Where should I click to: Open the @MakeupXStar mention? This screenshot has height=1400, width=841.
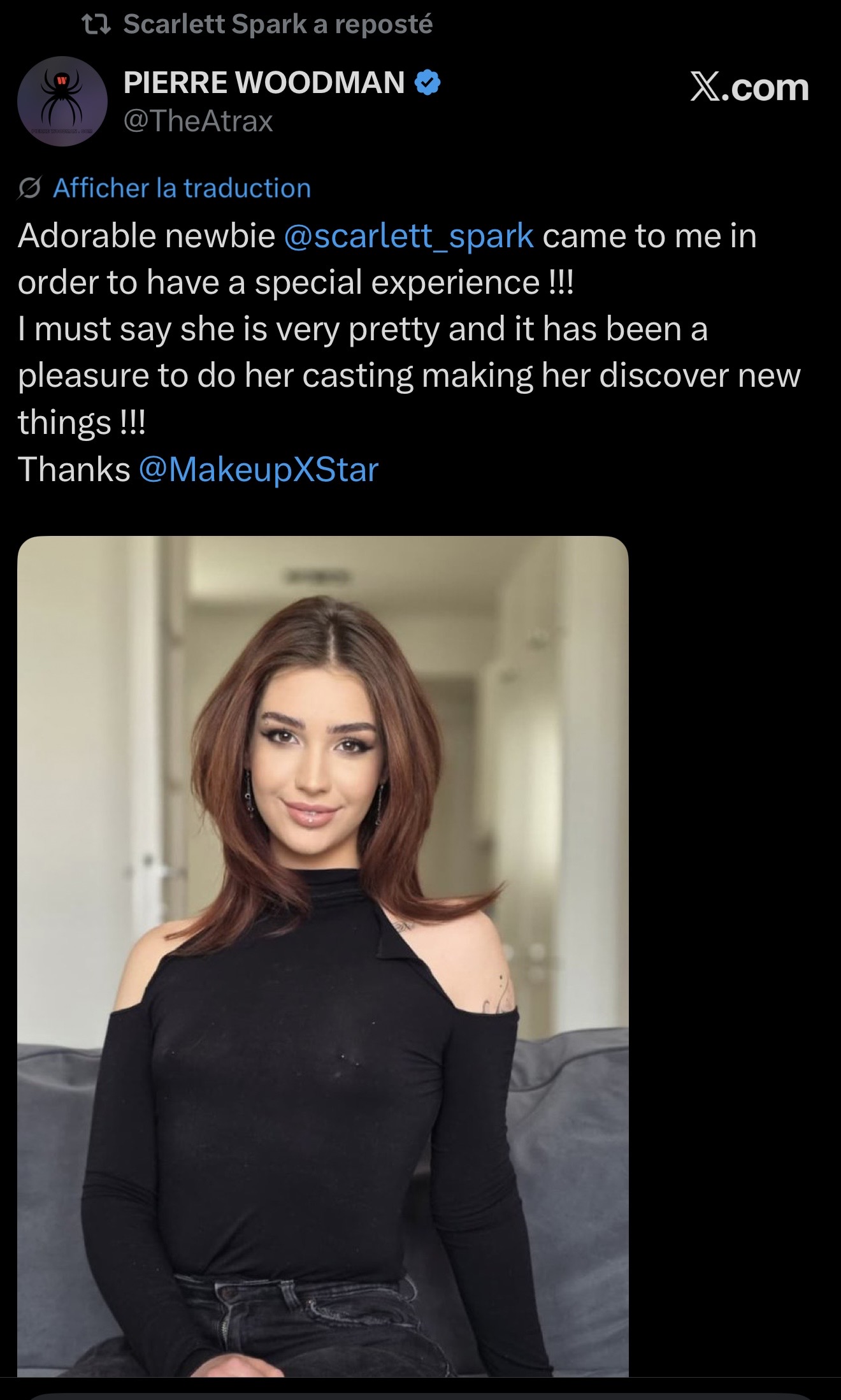(258, 470)
